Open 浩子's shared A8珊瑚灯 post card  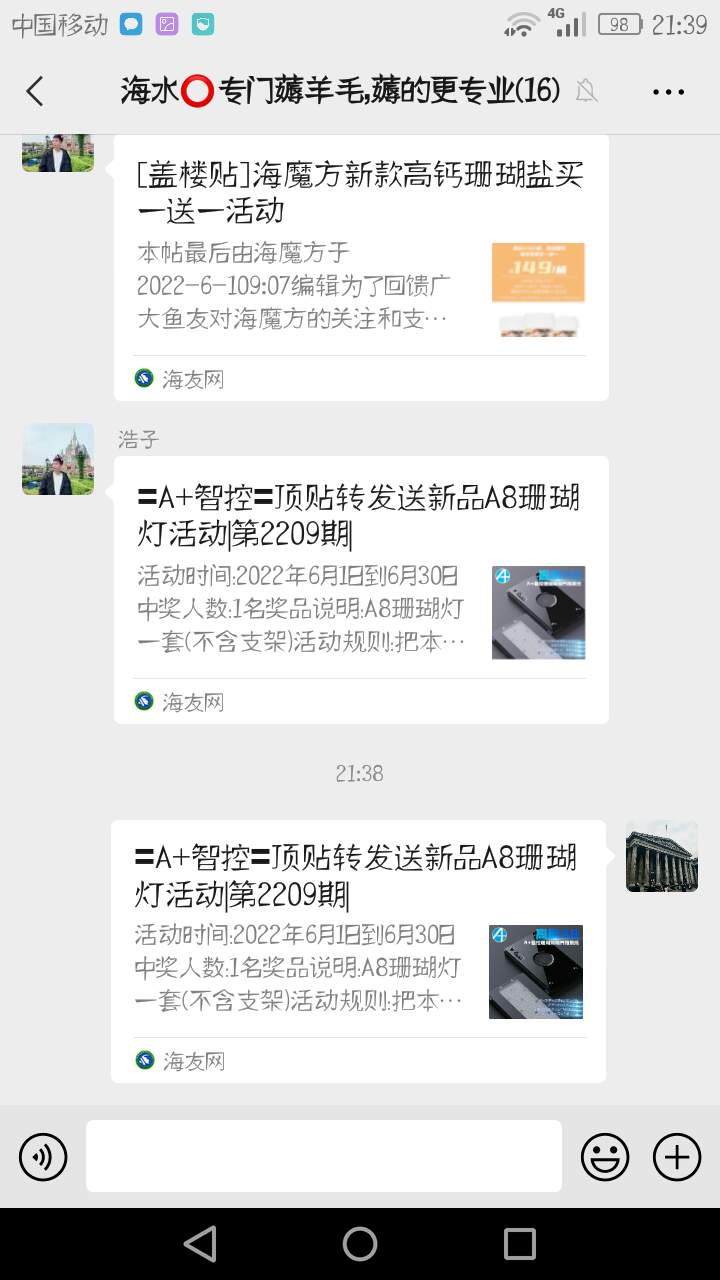click(x=361, y=589)
